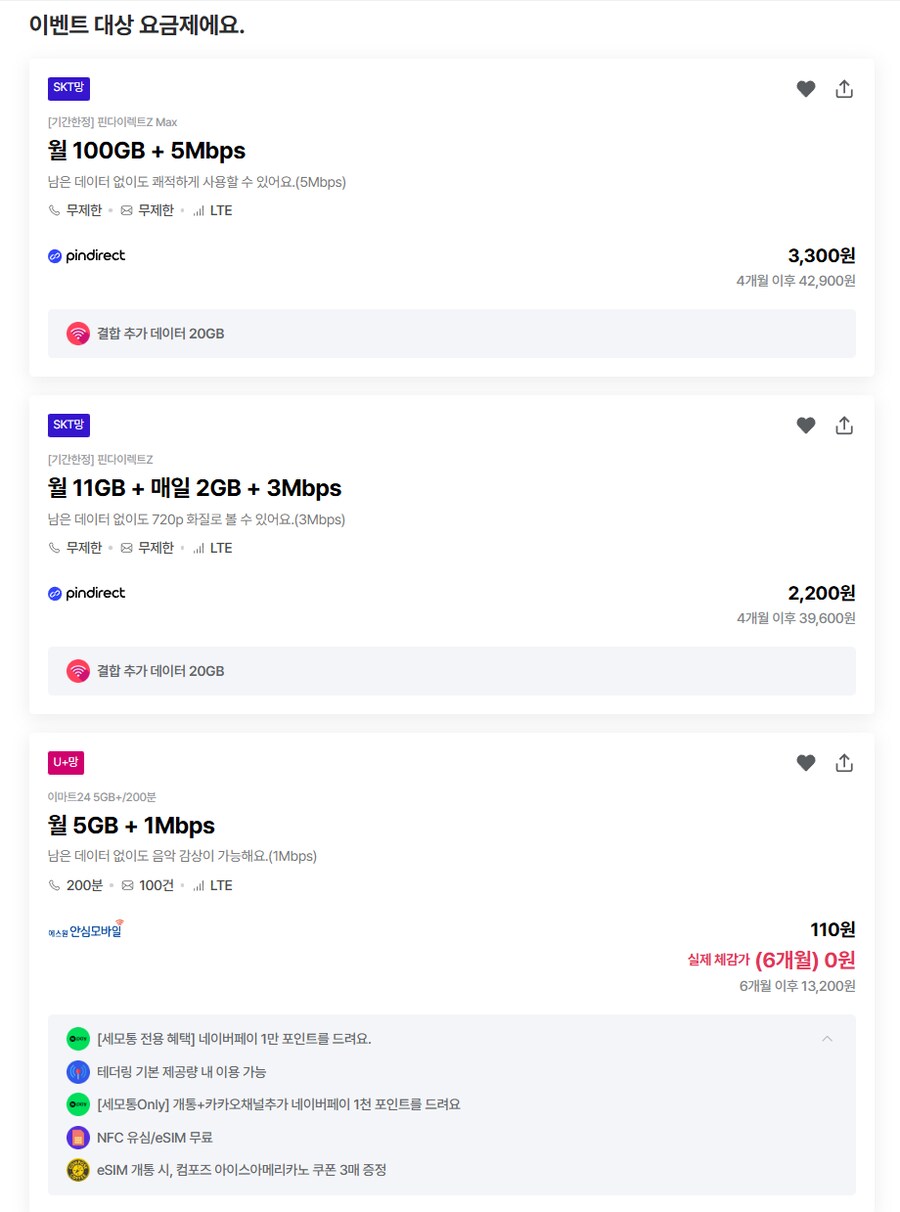
Task: Toggle the heart on the 월 5GB plan
Action: [x=806, y=762]
